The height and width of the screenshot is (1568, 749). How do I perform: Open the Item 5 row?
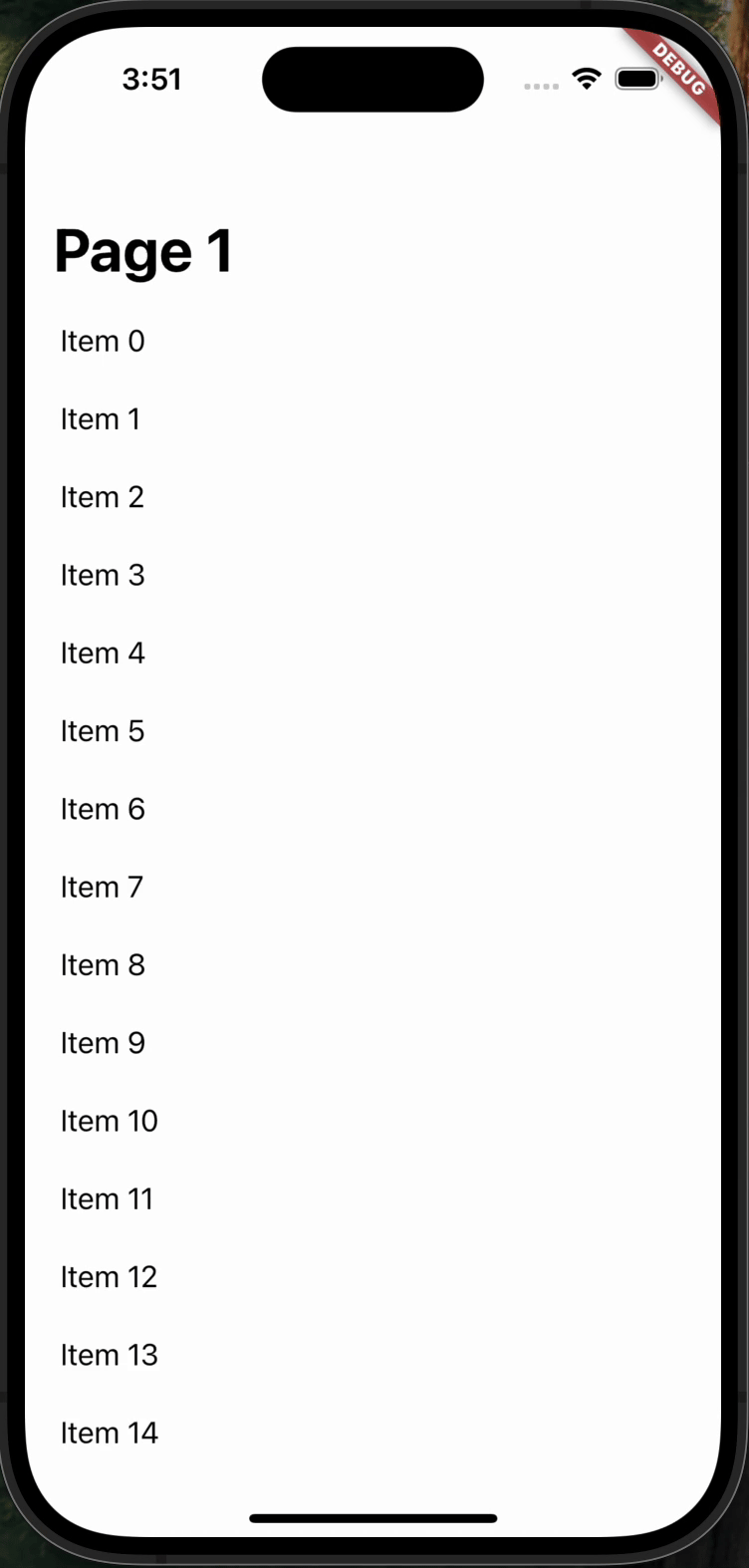(103, 731)
